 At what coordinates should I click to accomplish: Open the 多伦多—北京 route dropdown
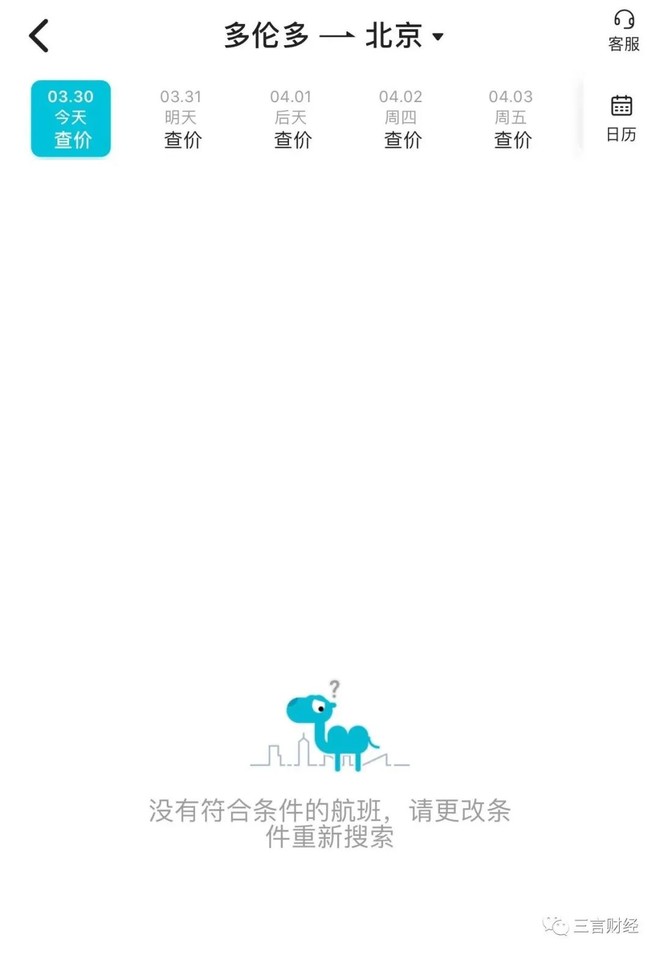tap(334, 37)
